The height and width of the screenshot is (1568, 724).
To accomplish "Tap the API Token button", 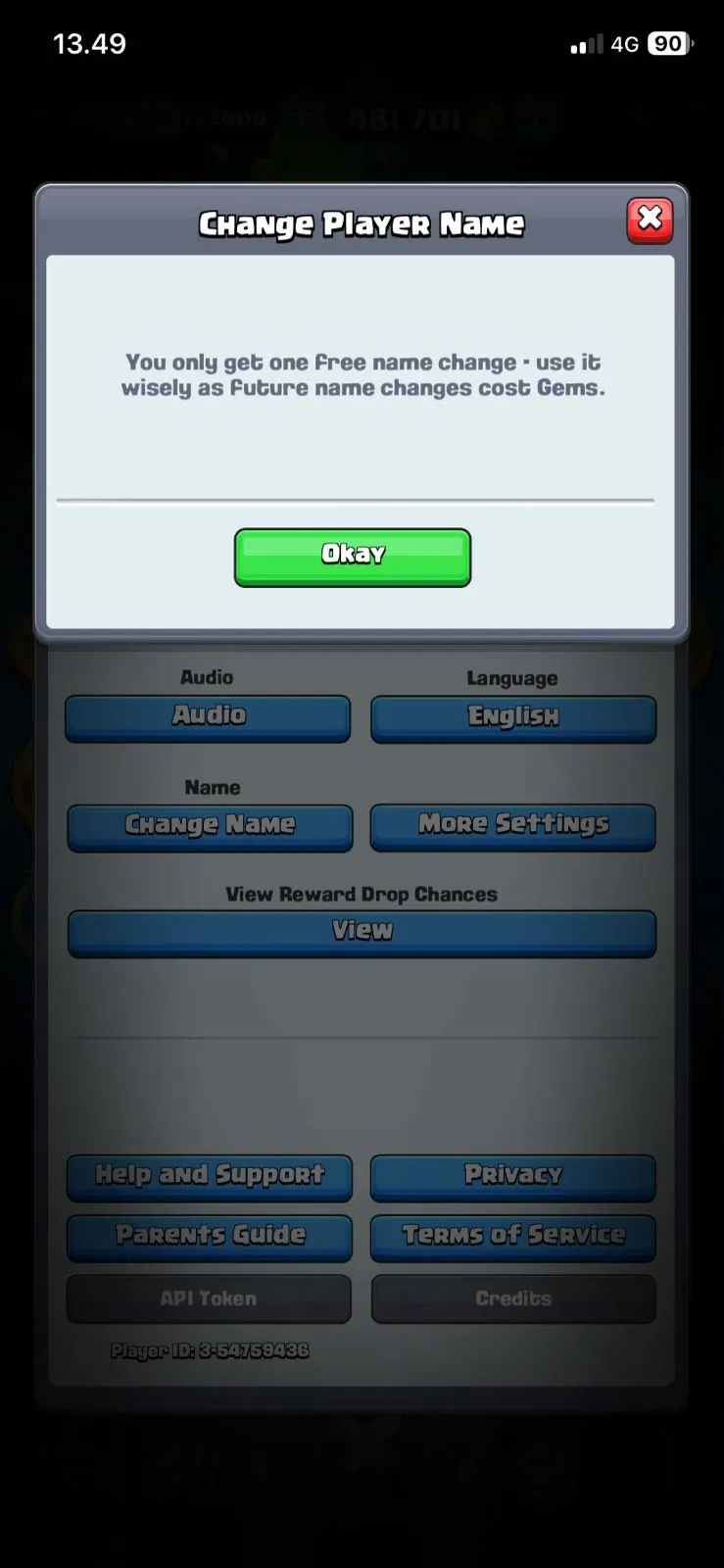I will click(x=209, y=1298).
